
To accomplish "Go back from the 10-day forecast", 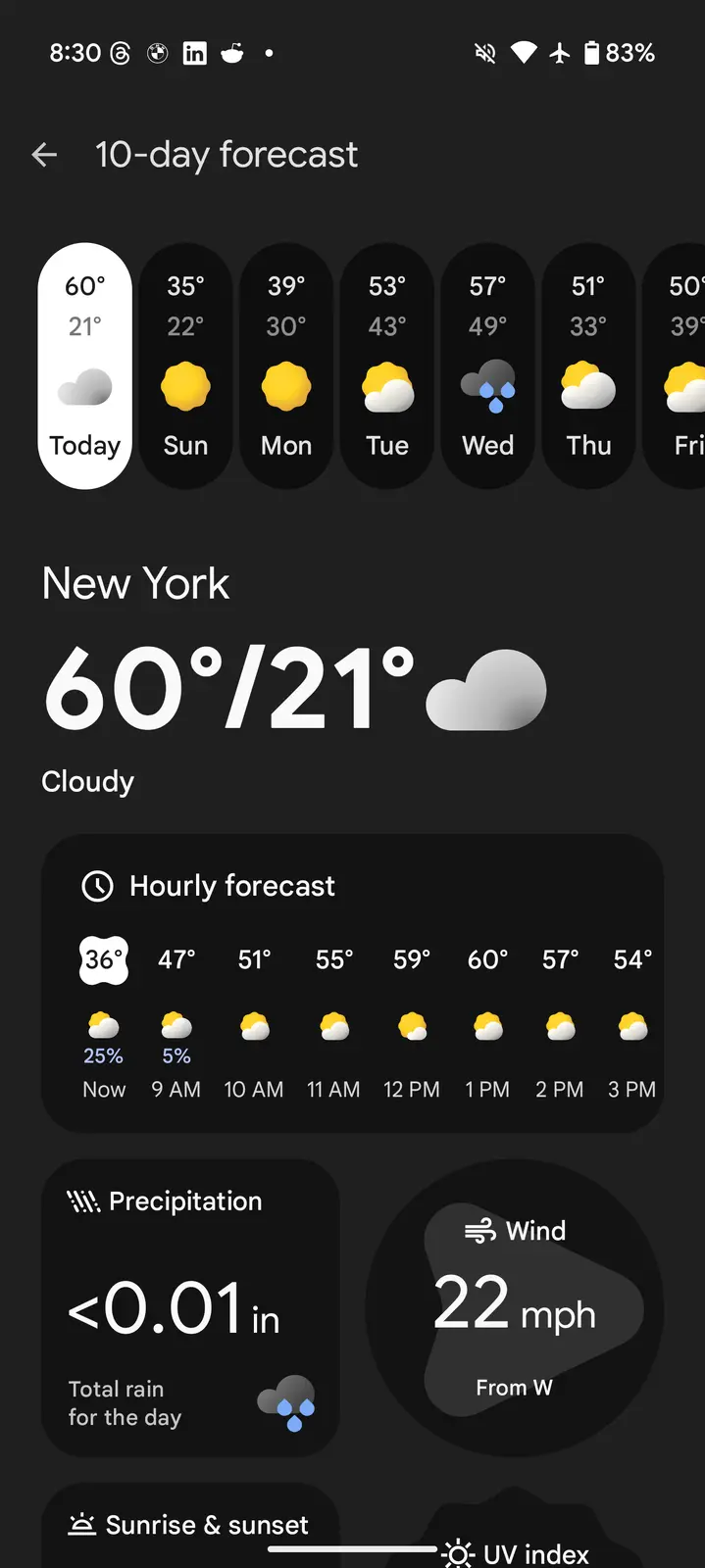I will [x=45, y=155].
